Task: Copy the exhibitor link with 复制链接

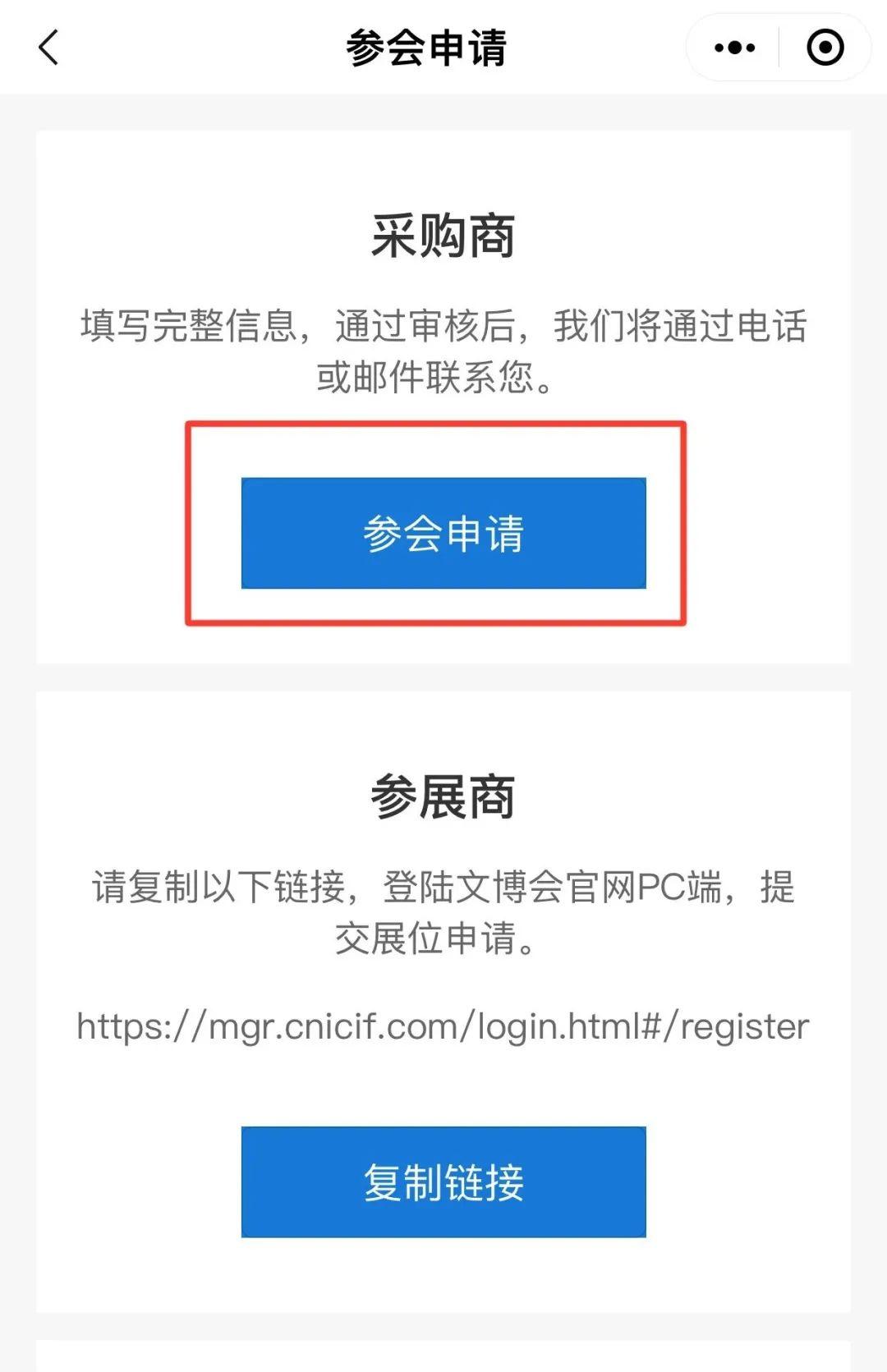Action: point(443,1182)
